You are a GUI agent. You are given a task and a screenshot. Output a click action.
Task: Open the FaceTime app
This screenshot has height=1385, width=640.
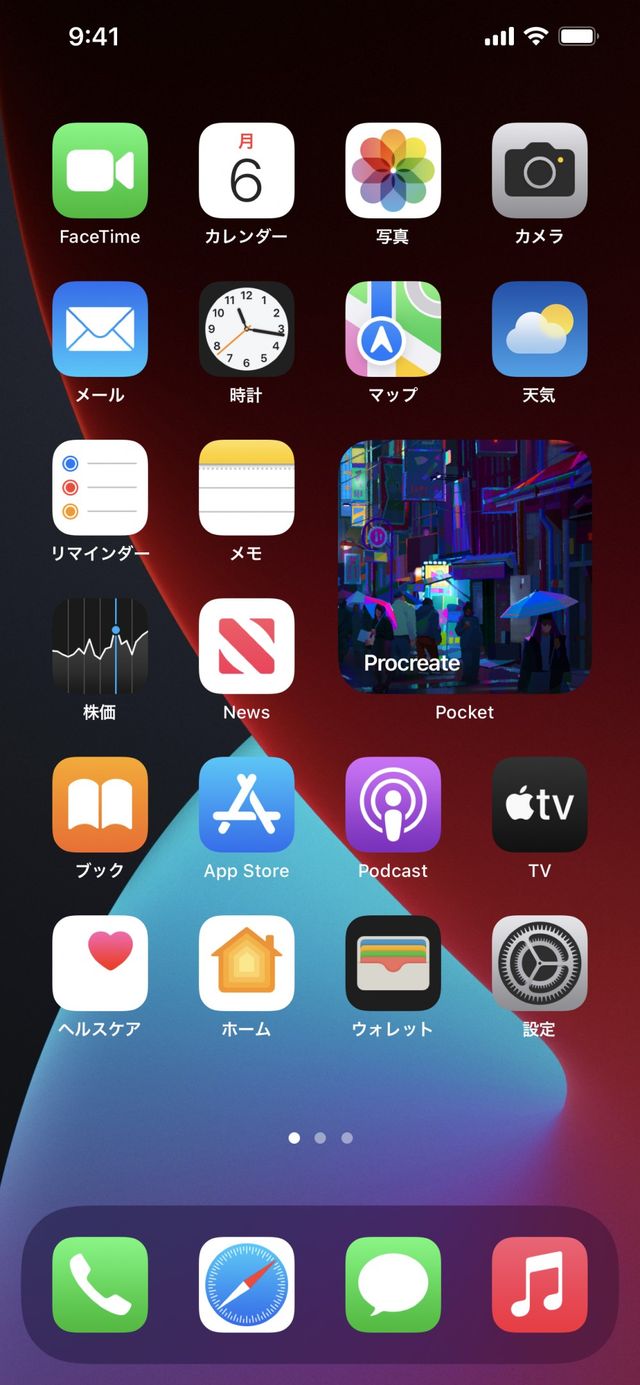100,171
